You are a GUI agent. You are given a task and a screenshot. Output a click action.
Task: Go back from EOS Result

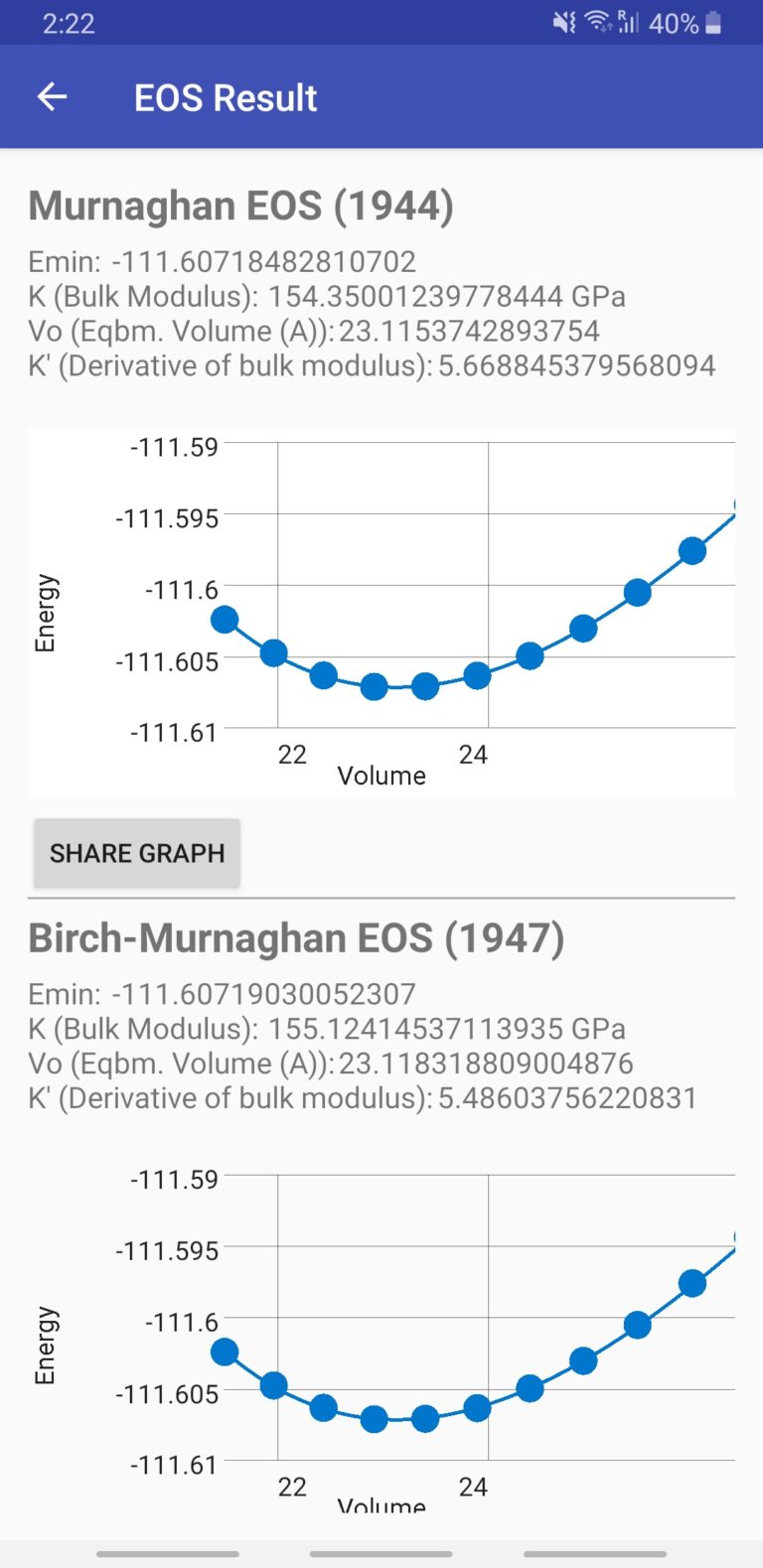52,97
